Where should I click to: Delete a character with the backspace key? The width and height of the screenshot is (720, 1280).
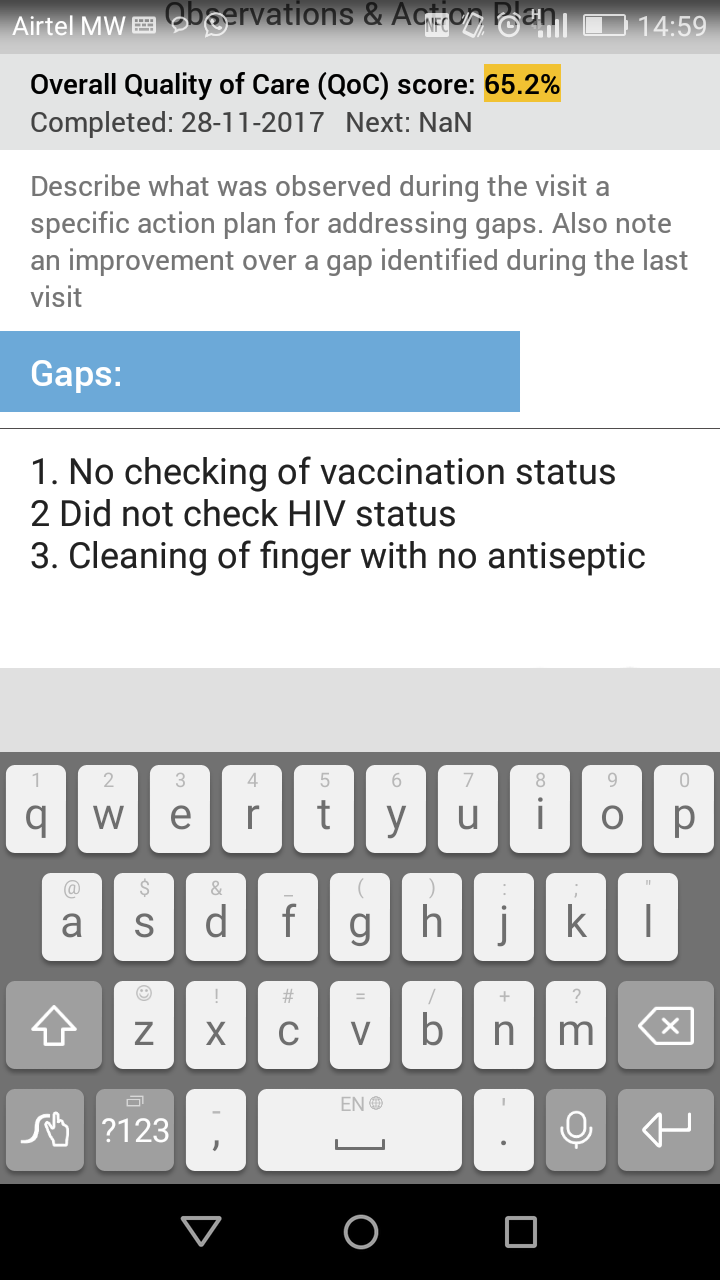[666, 1025]
